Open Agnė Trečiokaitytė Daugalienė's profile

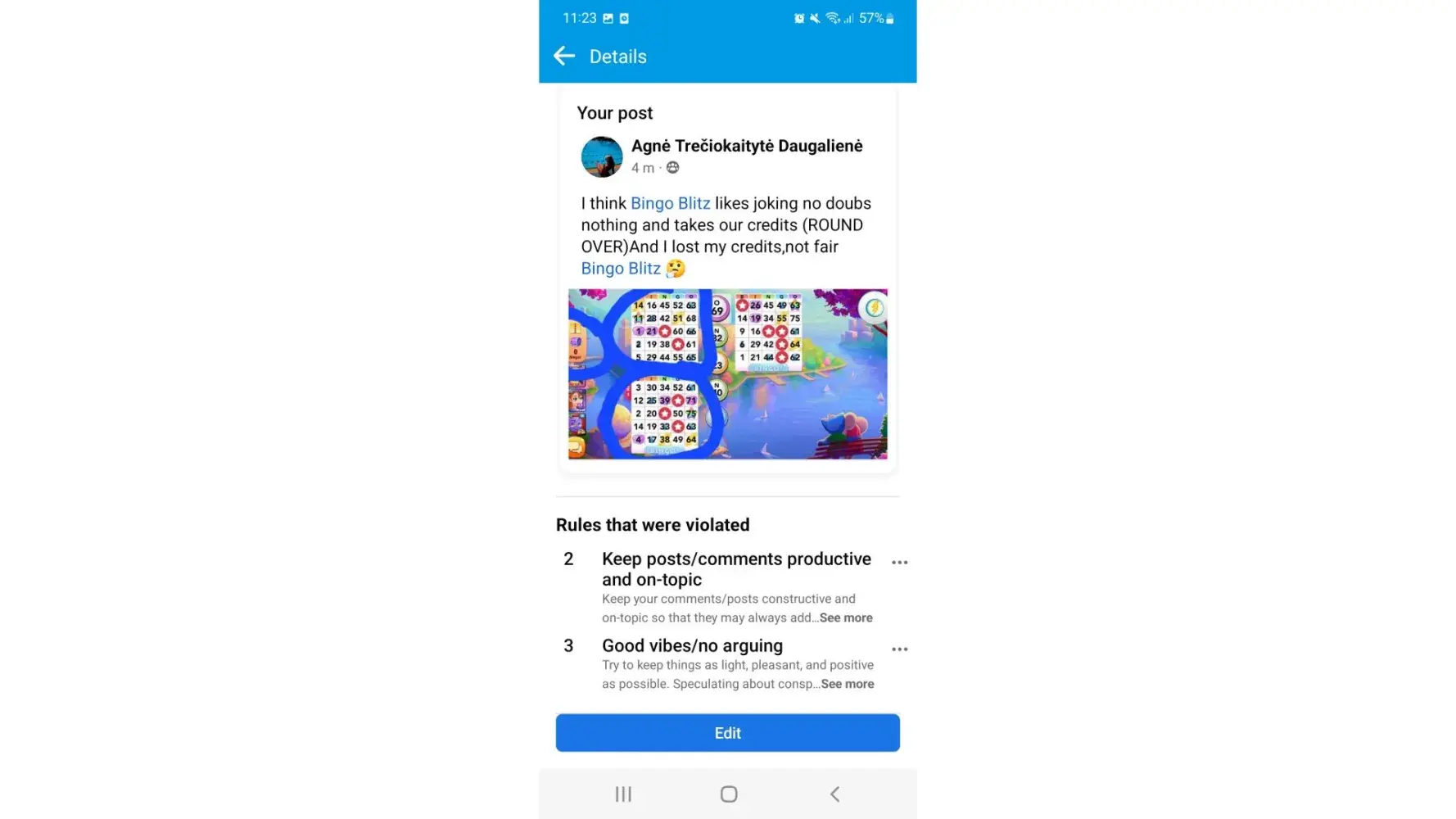point(746,146)
